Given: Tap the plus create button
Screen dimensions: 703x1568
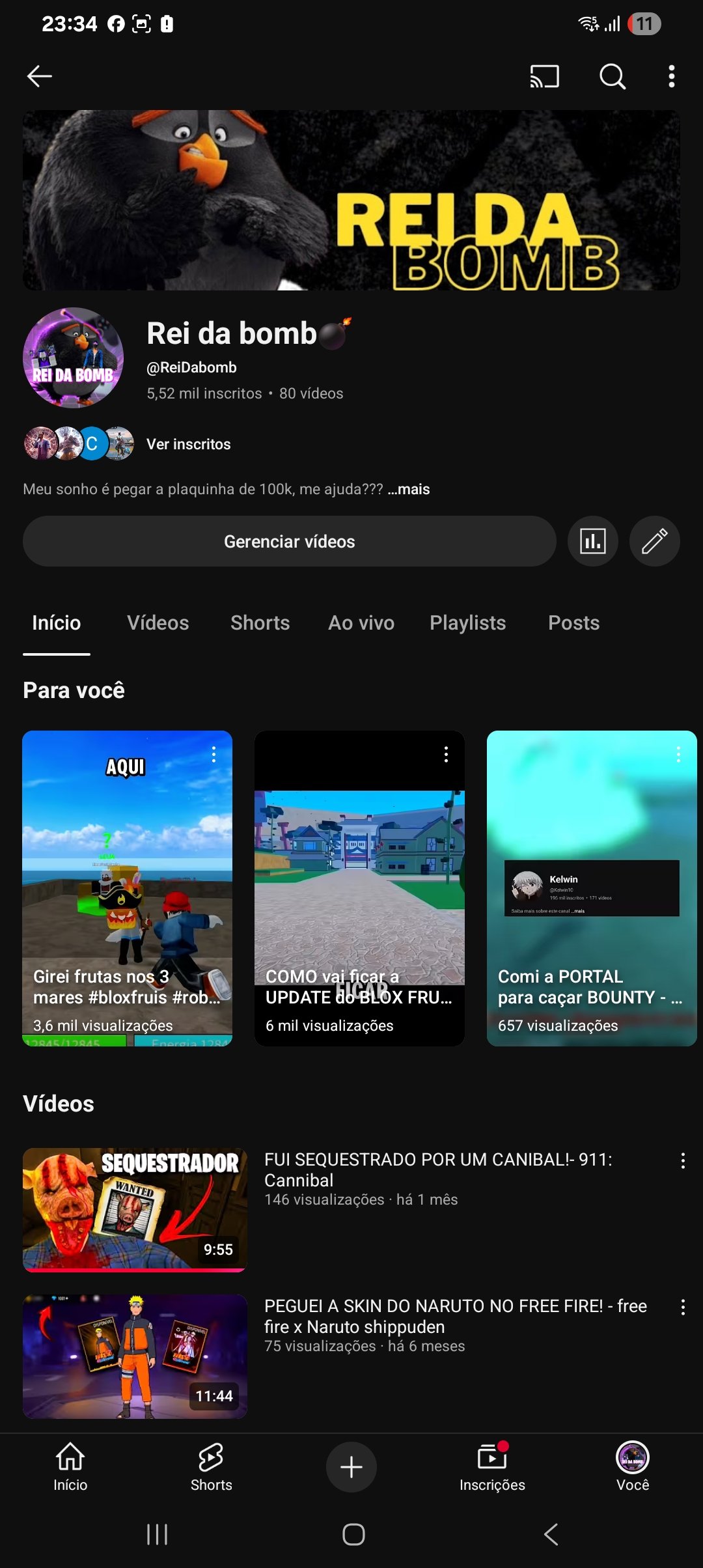Looking at the screenshot, I should coord(351,1466).
